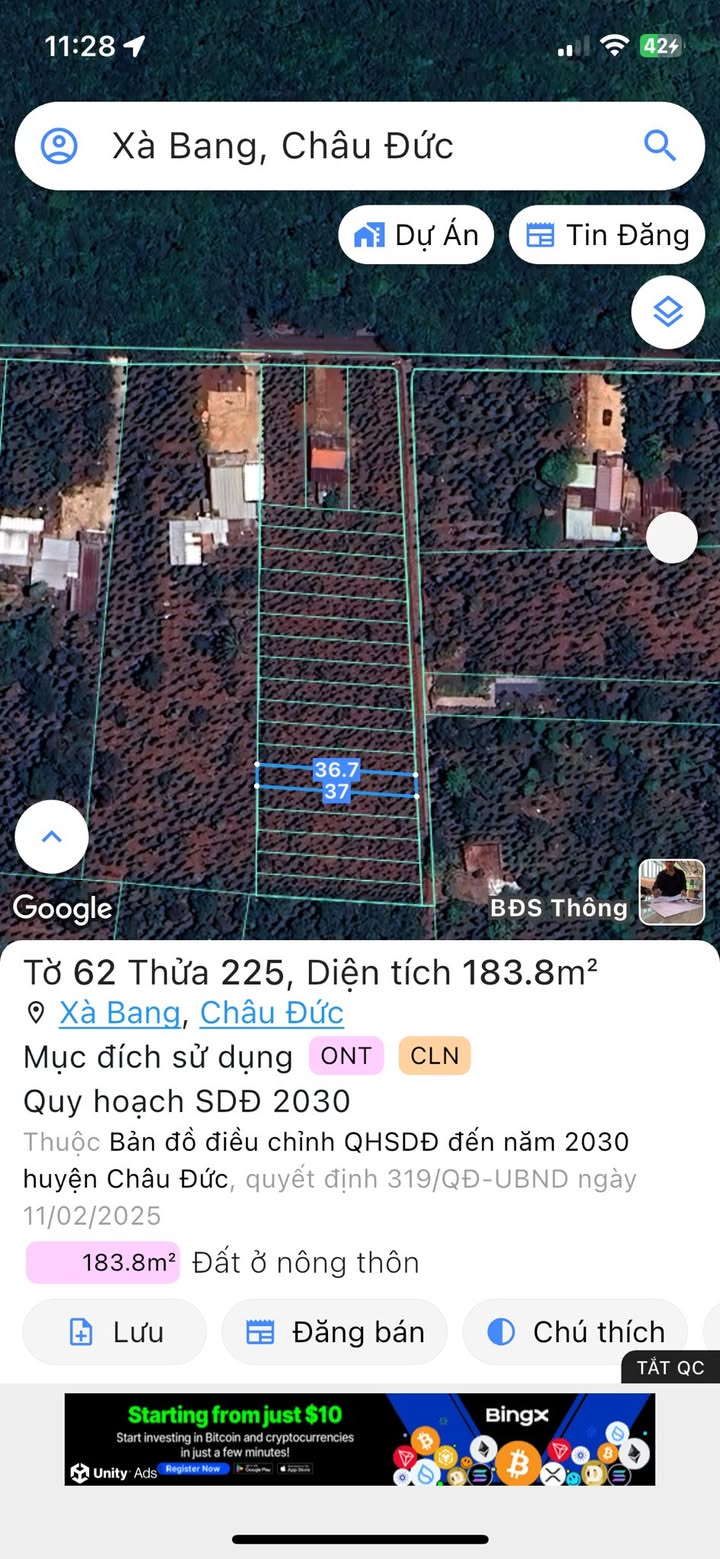Select the CLN land-use tag
Image resolution: width=720 pixels, height=1559 pixels.
434,1056
